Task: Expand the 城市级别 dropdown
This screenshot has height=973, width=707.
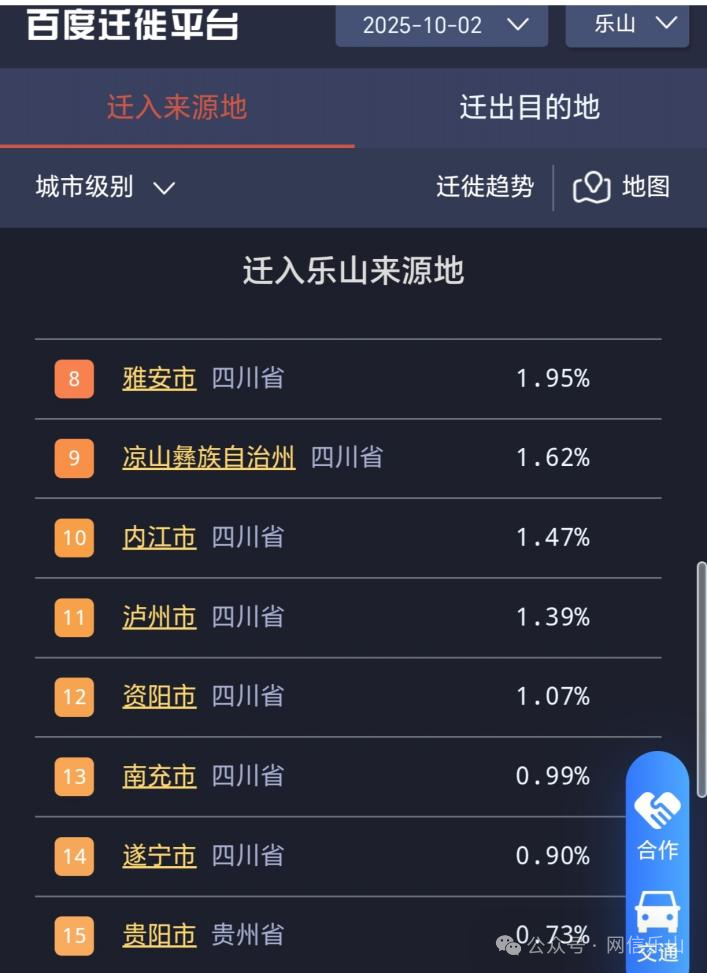Action: click(x=105, y=187)
